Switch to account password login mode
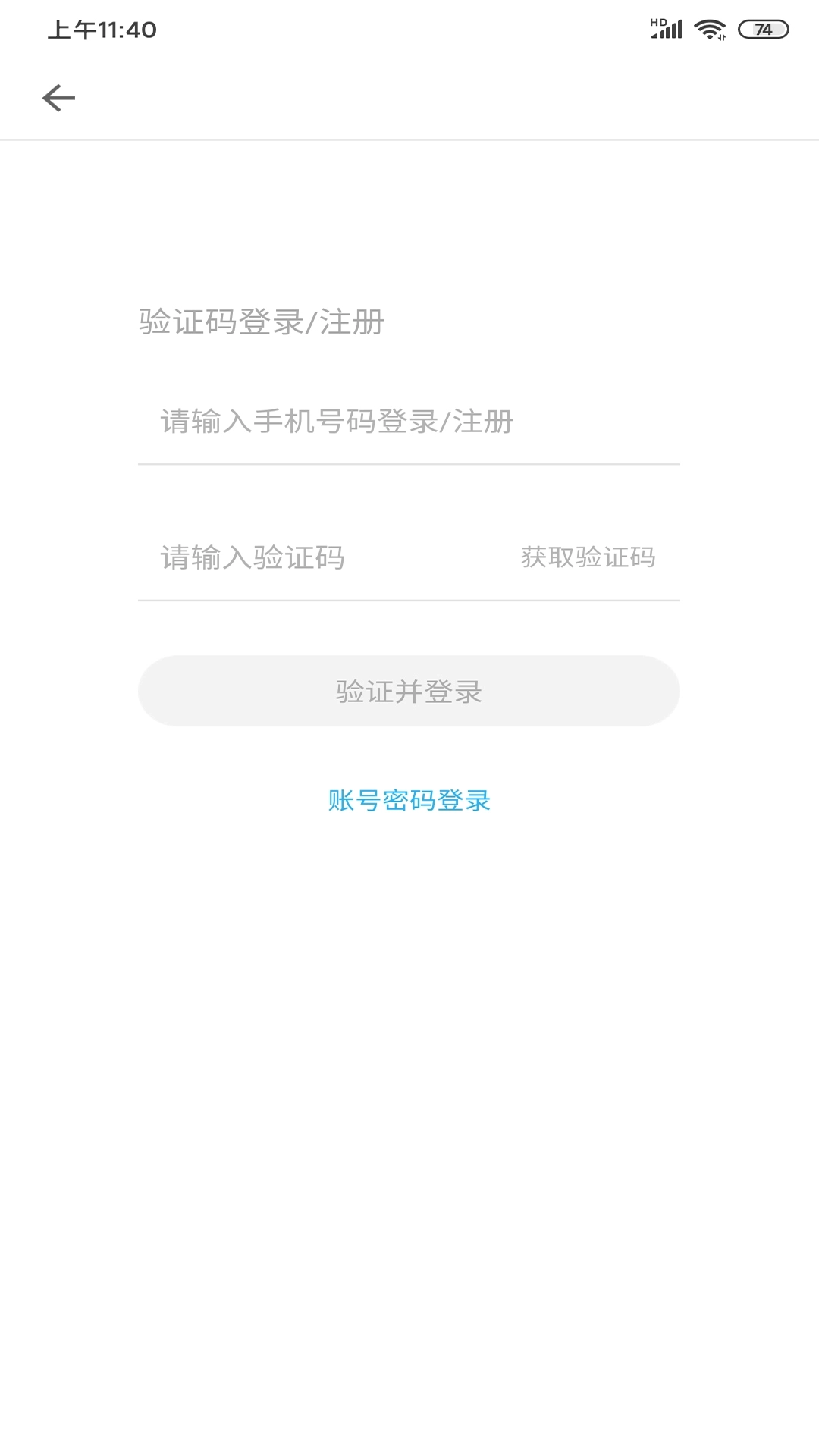819x1456 pixels. point(408,800)
